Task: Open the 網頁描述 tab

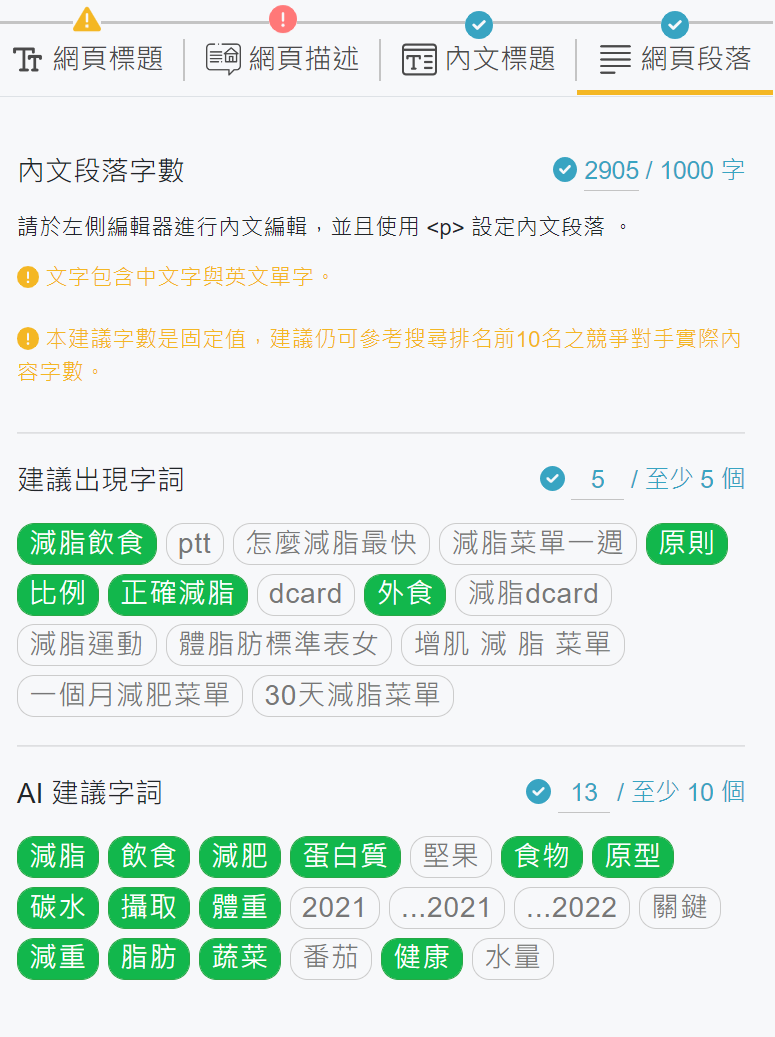Action: (x=282, y=59)
